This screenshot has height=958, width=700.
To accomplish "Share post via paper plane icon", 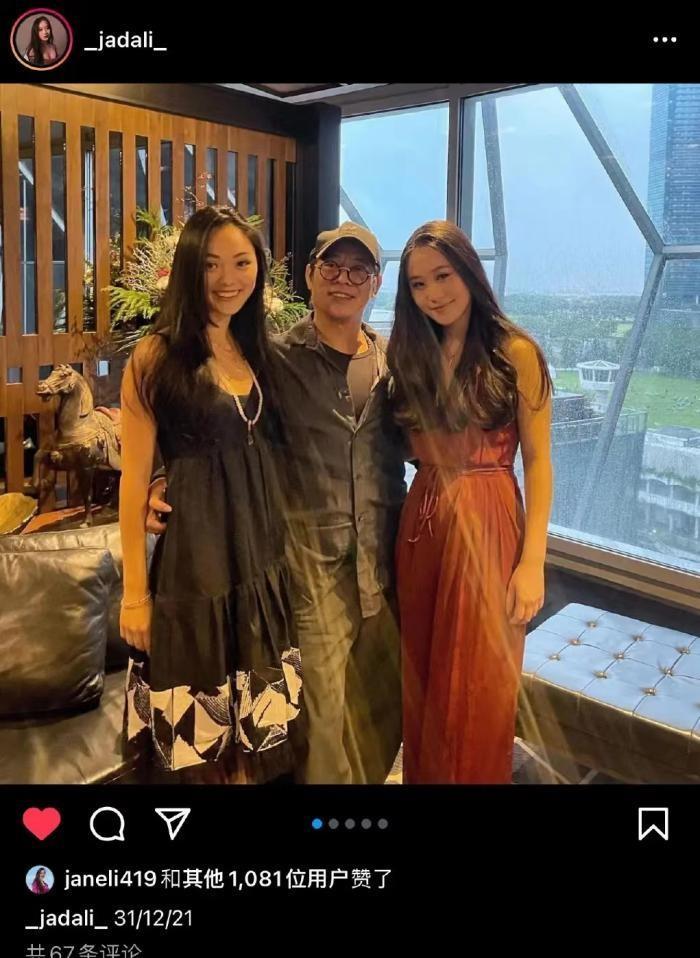I will (172, 823).
